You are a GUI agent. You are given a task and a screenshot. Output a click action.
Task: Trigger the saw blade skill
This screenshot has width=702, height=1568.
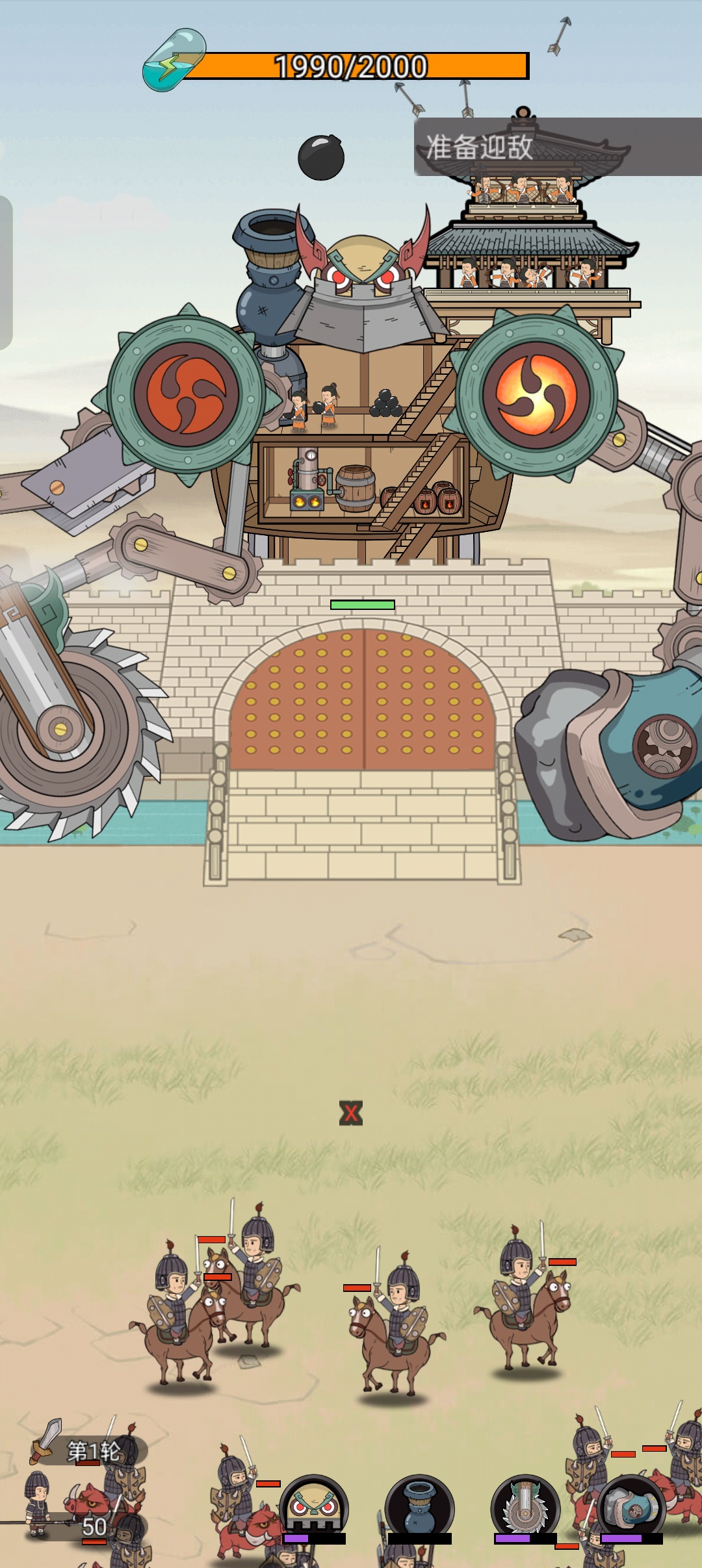525,1507
